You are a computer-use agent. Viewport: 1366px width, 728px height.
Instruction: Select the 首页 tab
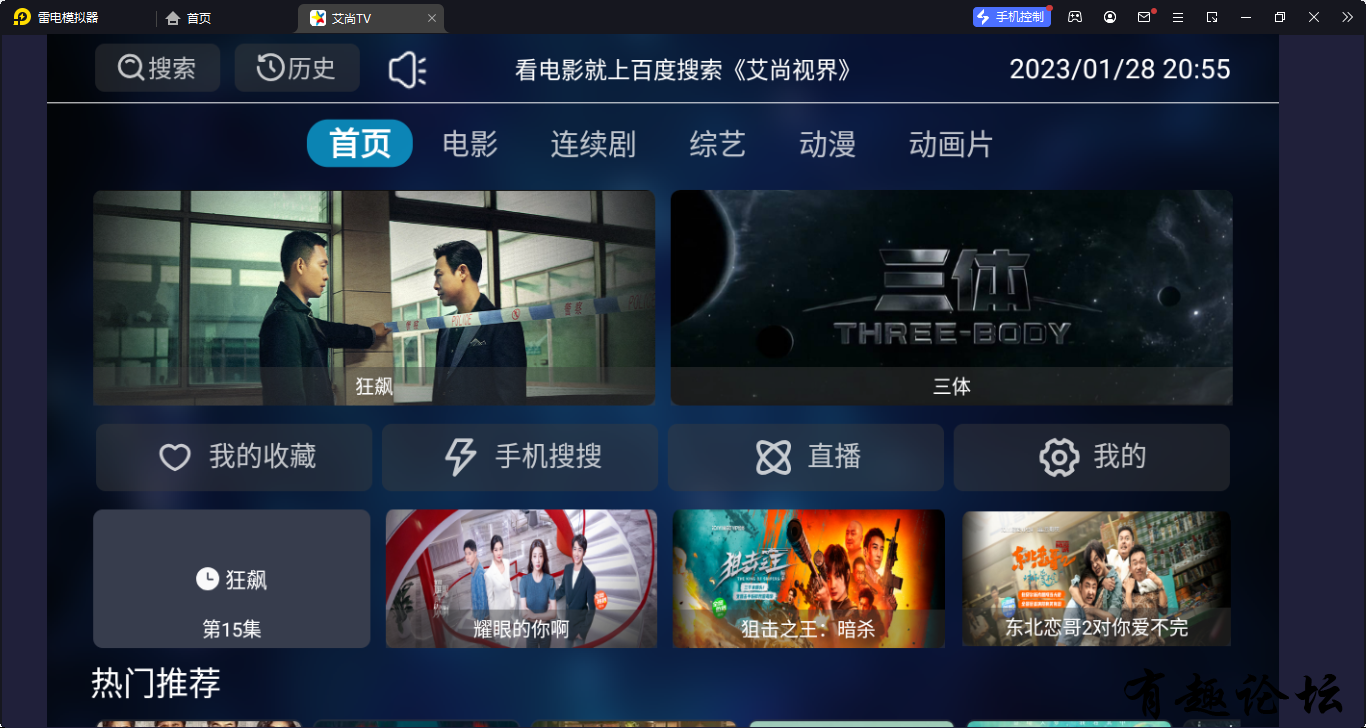click(359, 144)
